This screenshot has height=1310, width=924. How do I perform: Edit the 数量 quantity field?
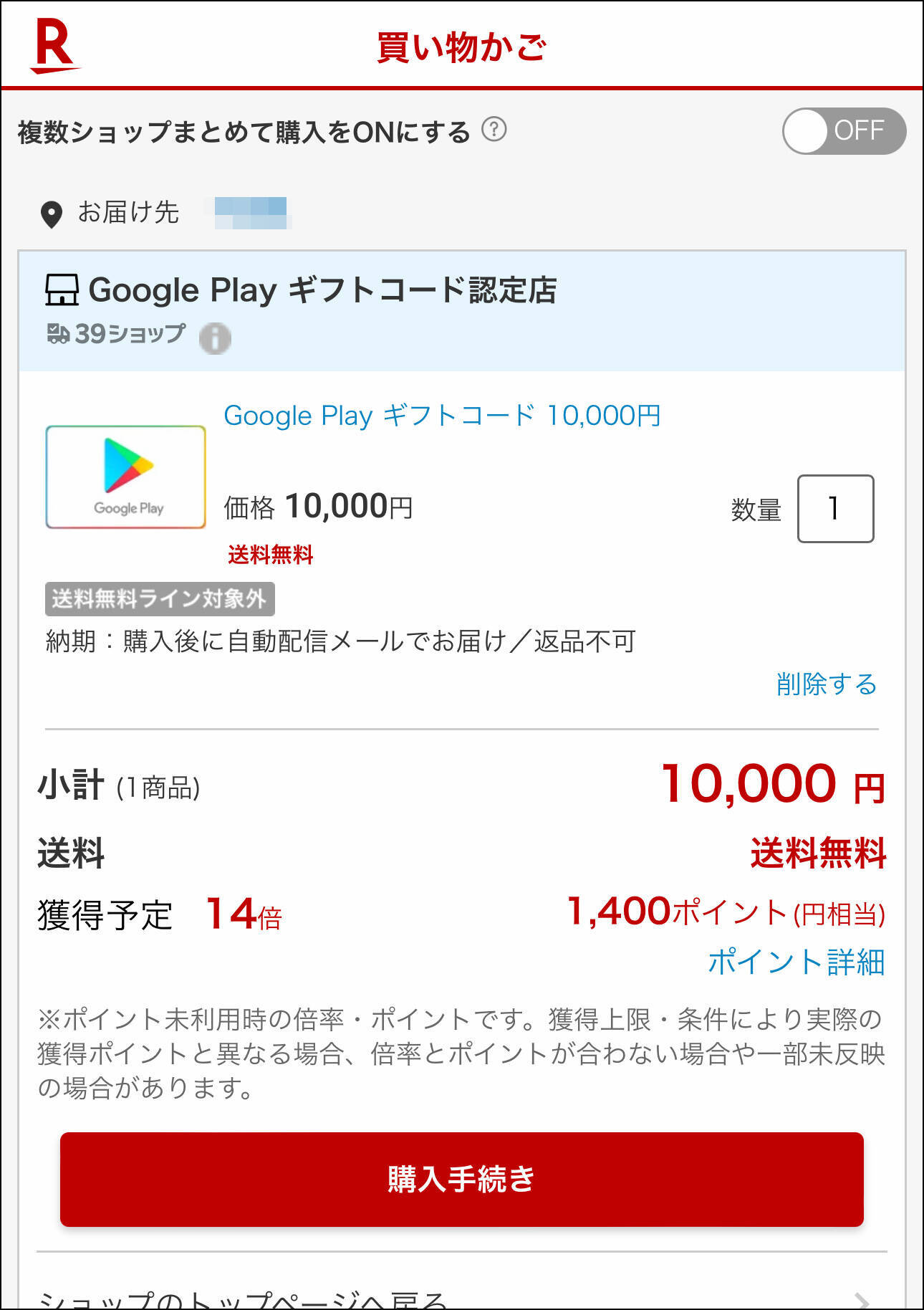click(835, 509)
